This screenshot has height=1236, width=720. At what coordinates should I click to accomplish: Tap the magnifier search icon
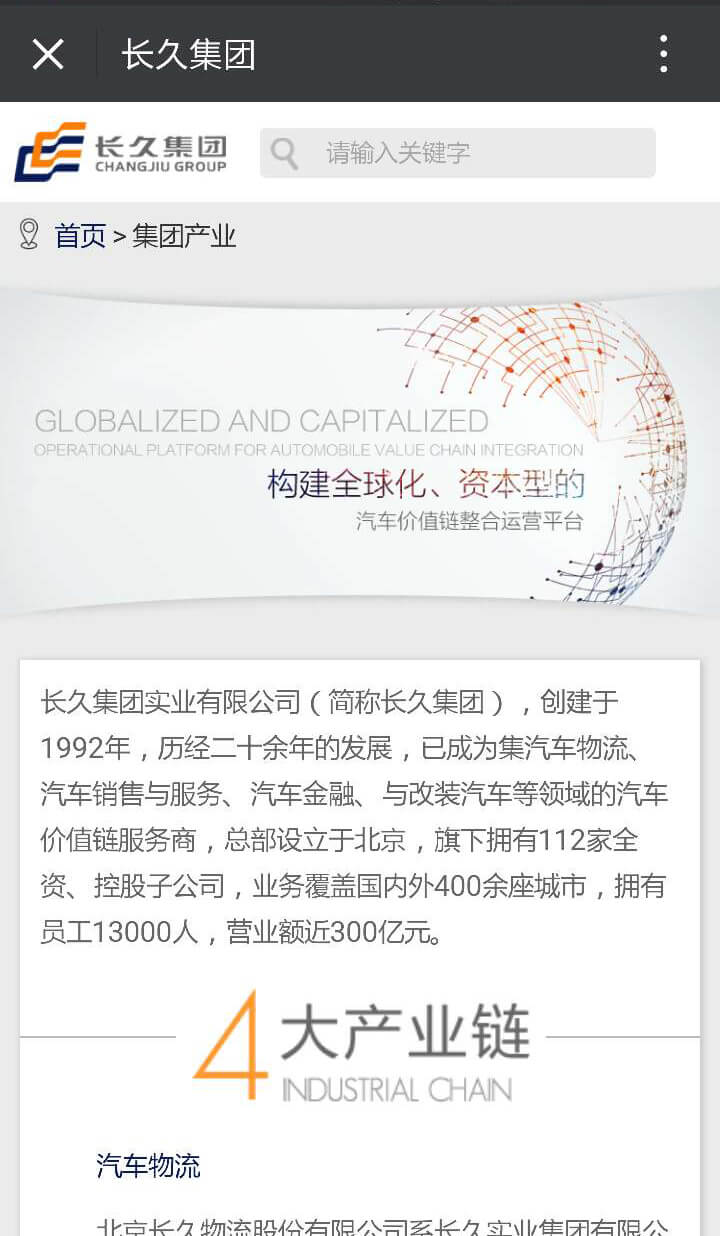pyautogui.click(x=285, y=153)
